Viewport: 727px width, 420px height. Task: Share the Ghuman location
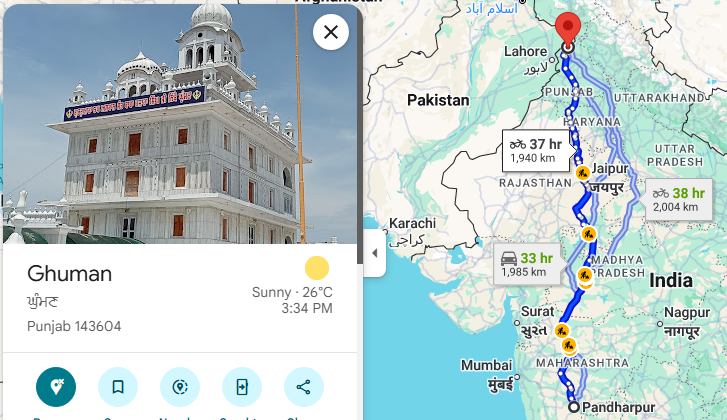[x=304, y=388]
